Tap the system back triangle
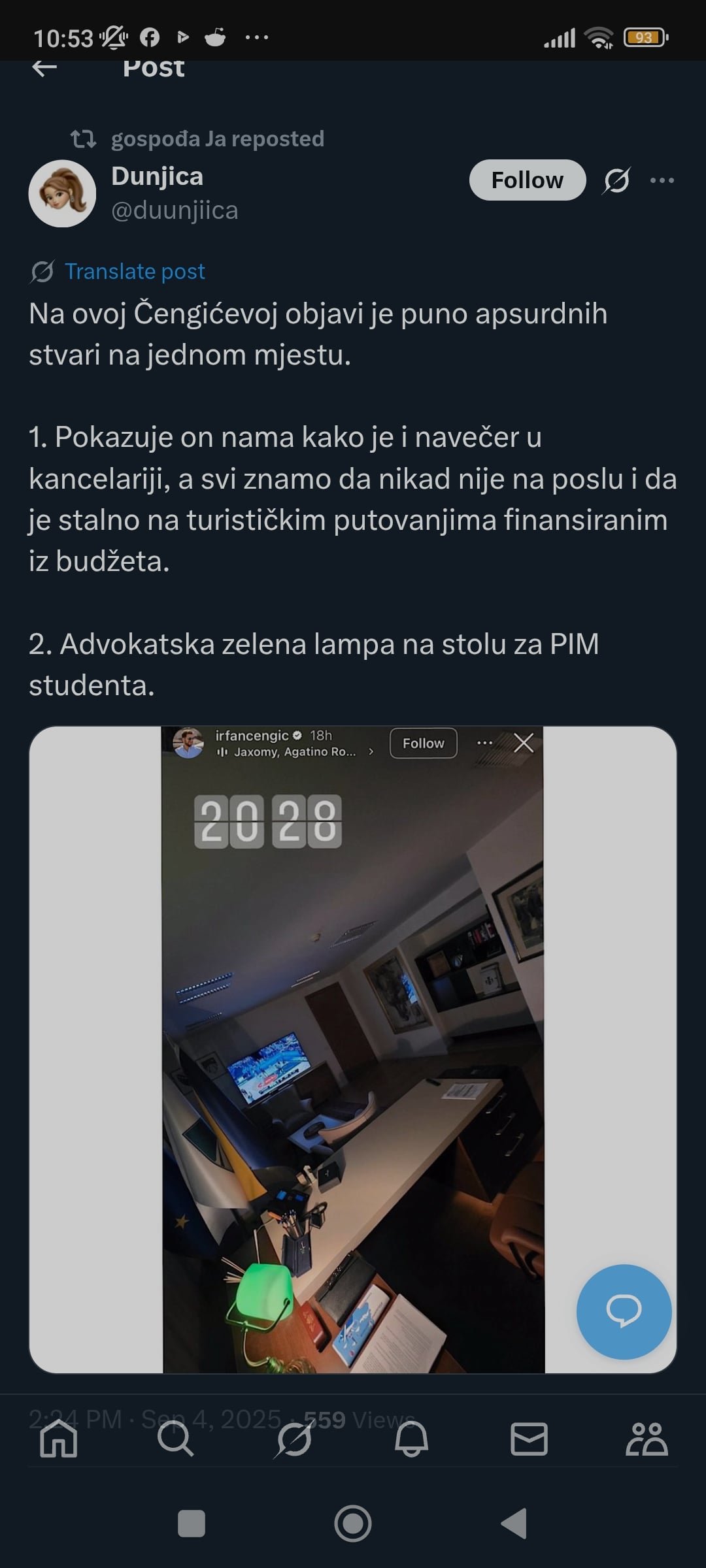 pyautogui.click(x=514, y=1524)
